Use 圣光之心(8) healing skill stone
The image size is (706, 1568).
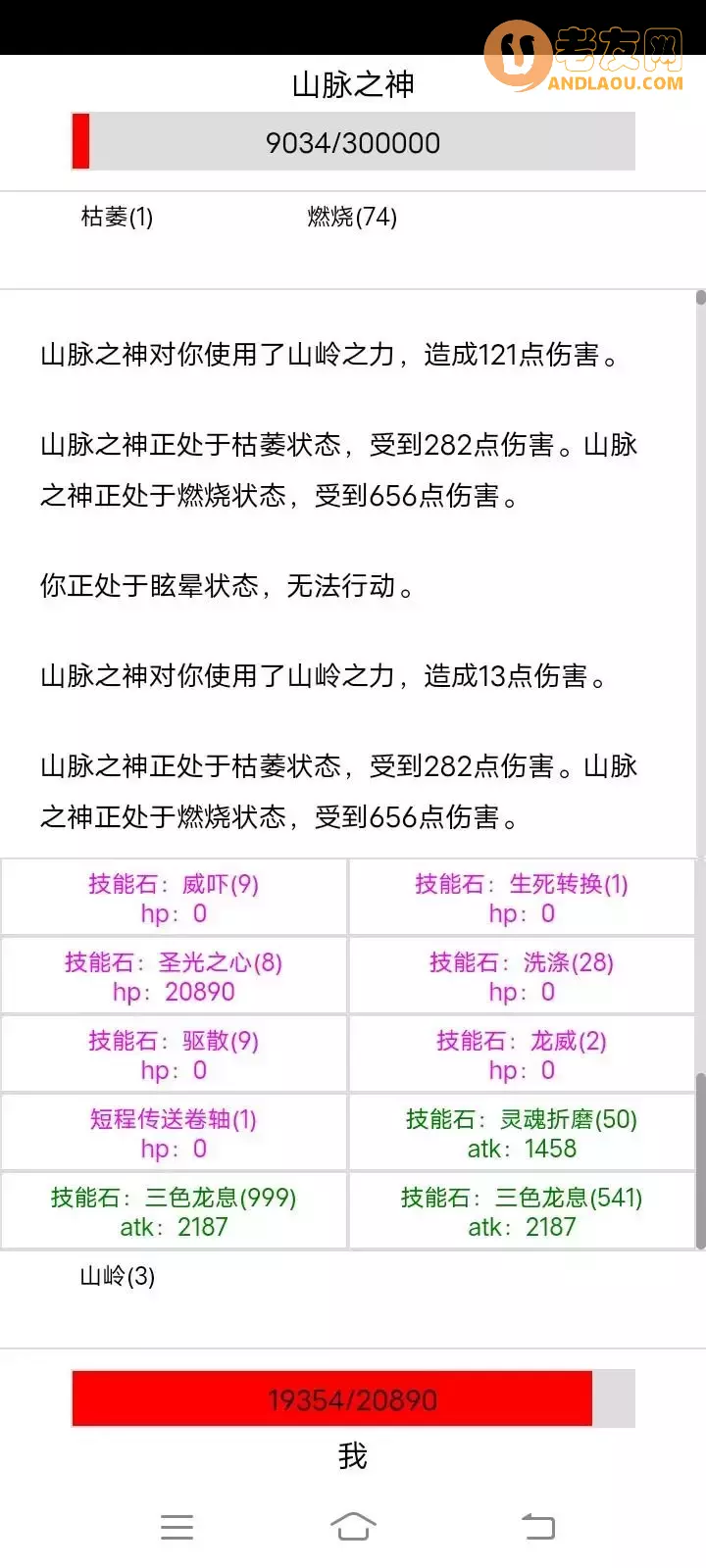tap(174, 975)
